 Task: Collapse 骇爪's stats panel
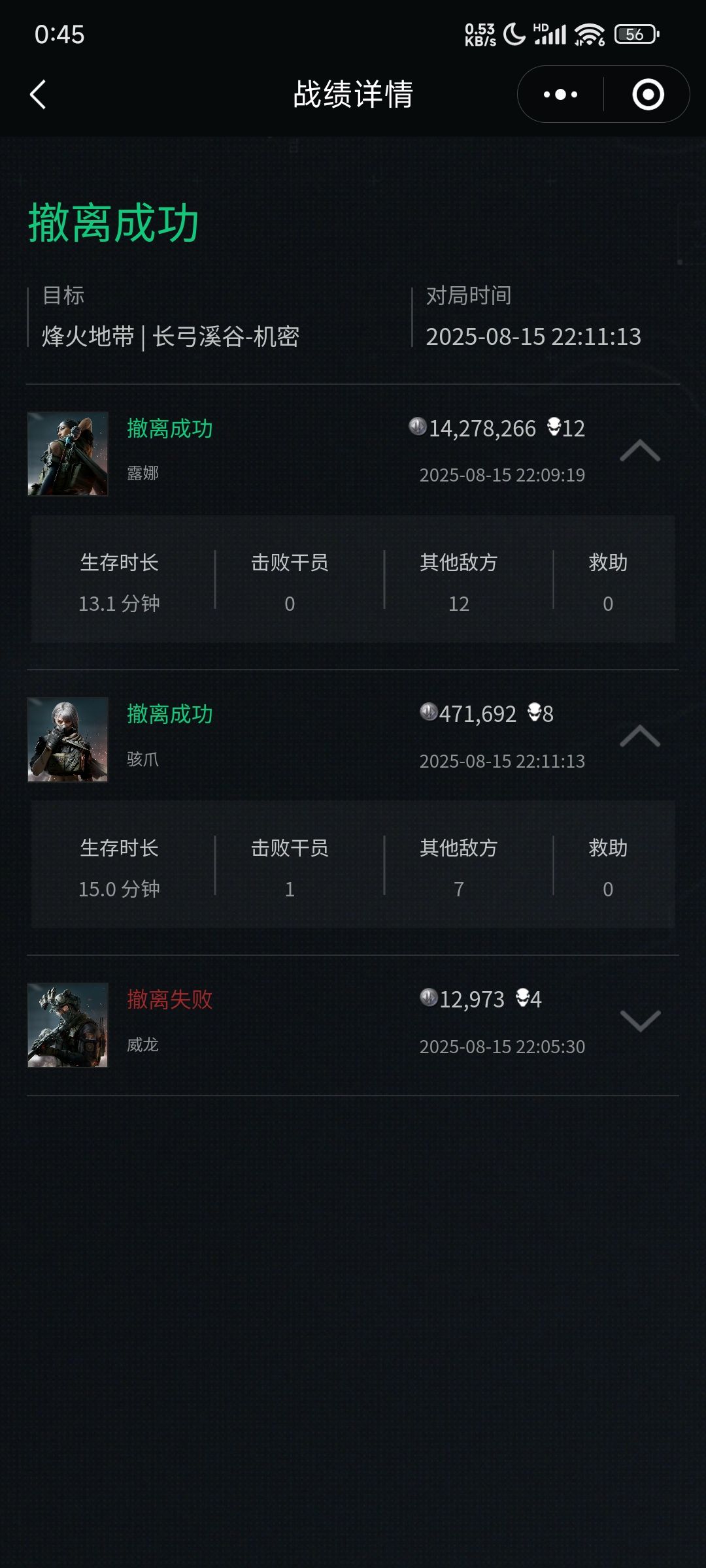tap(640, 736)
